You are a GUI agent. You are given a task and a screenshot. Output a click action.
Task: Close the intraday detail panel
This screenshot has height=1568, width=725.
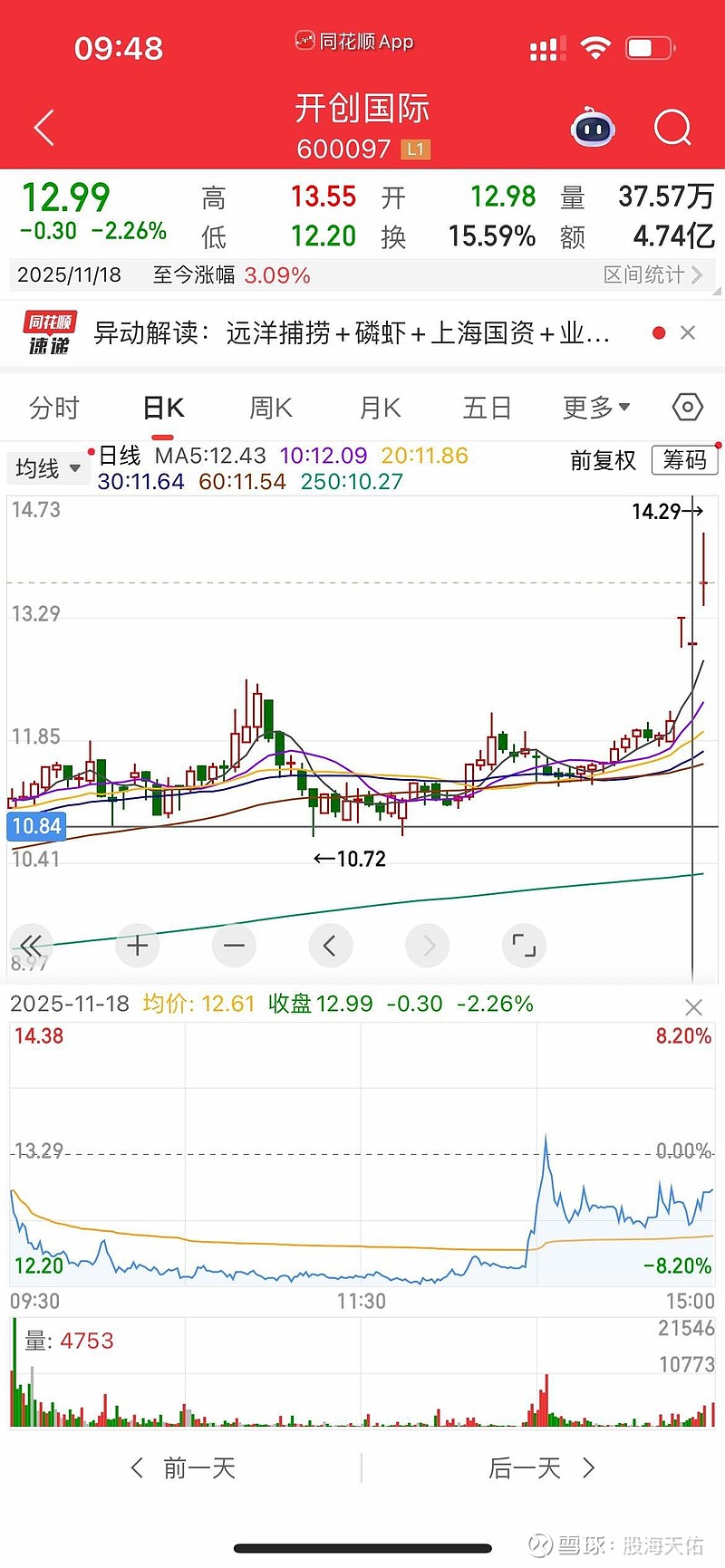point(693,1007)
